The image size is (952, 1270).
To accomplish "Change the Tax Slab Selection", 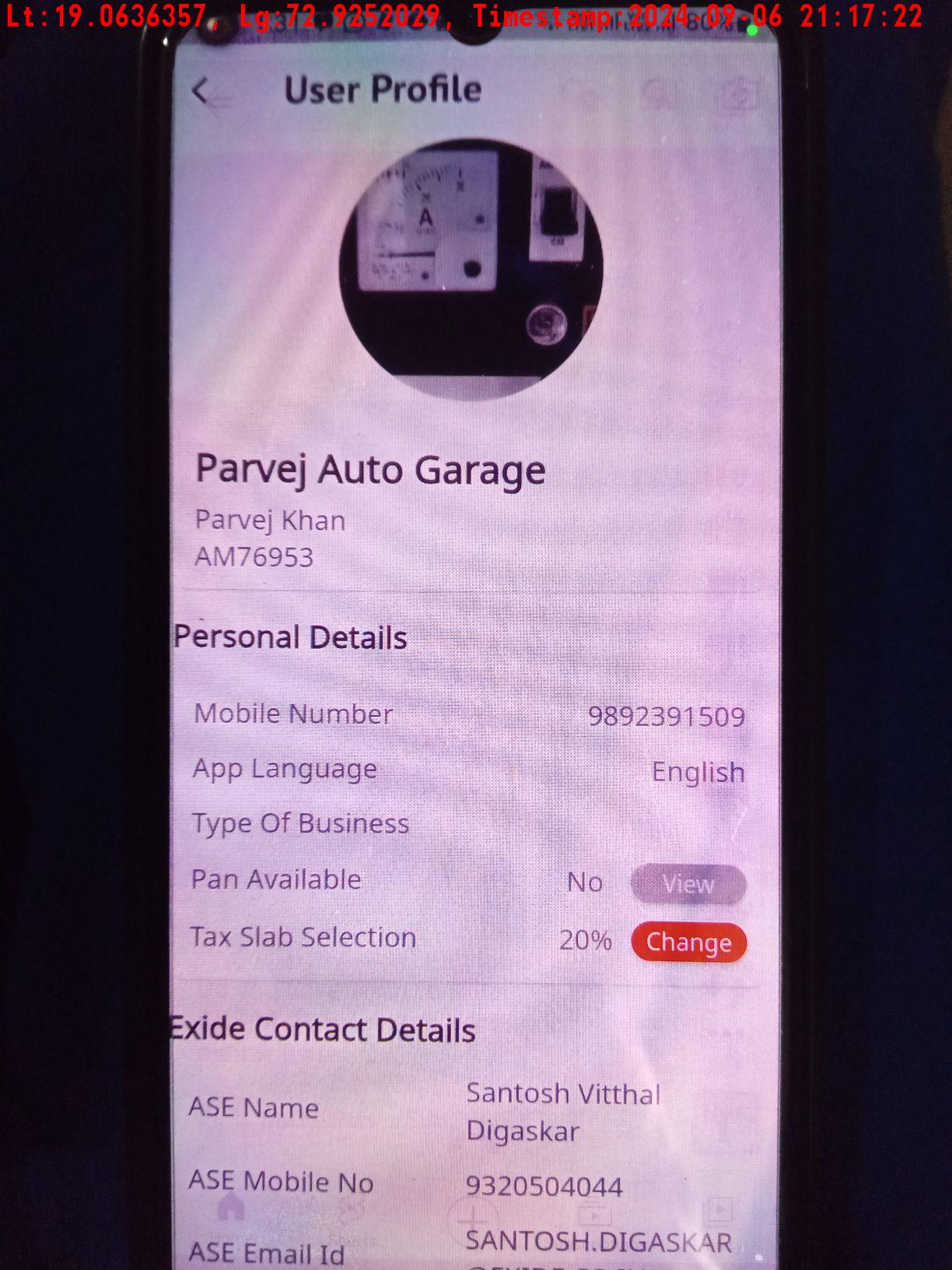I will point(688,942).
